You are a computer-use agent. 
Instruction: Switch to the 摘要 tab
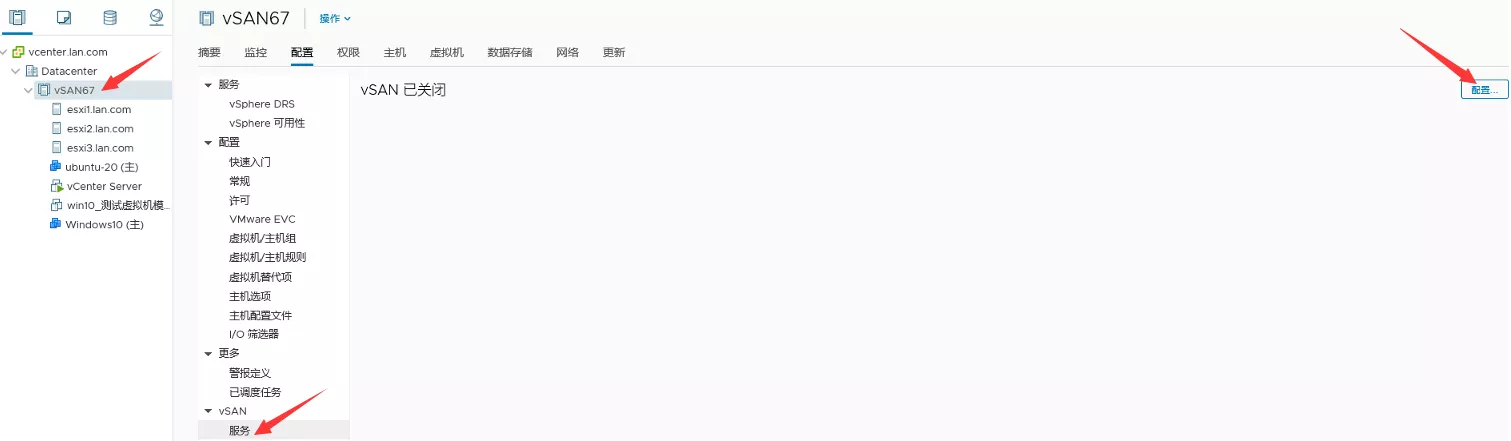(x=209, y=52)
